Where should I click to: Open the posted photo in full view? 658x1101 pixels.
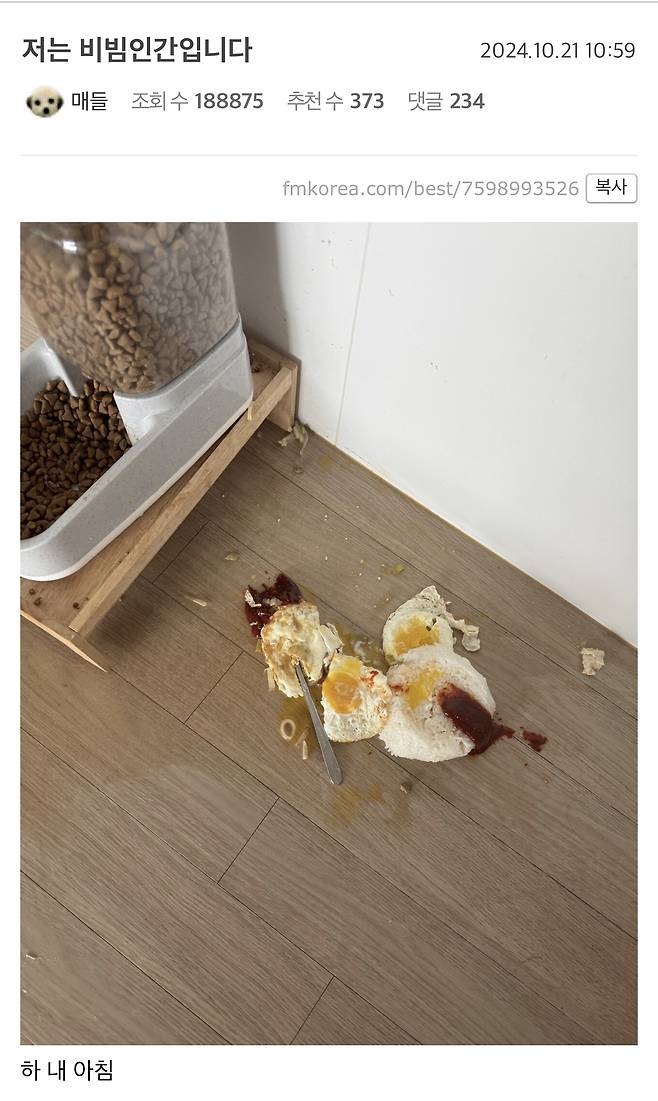tap(328, 632)
